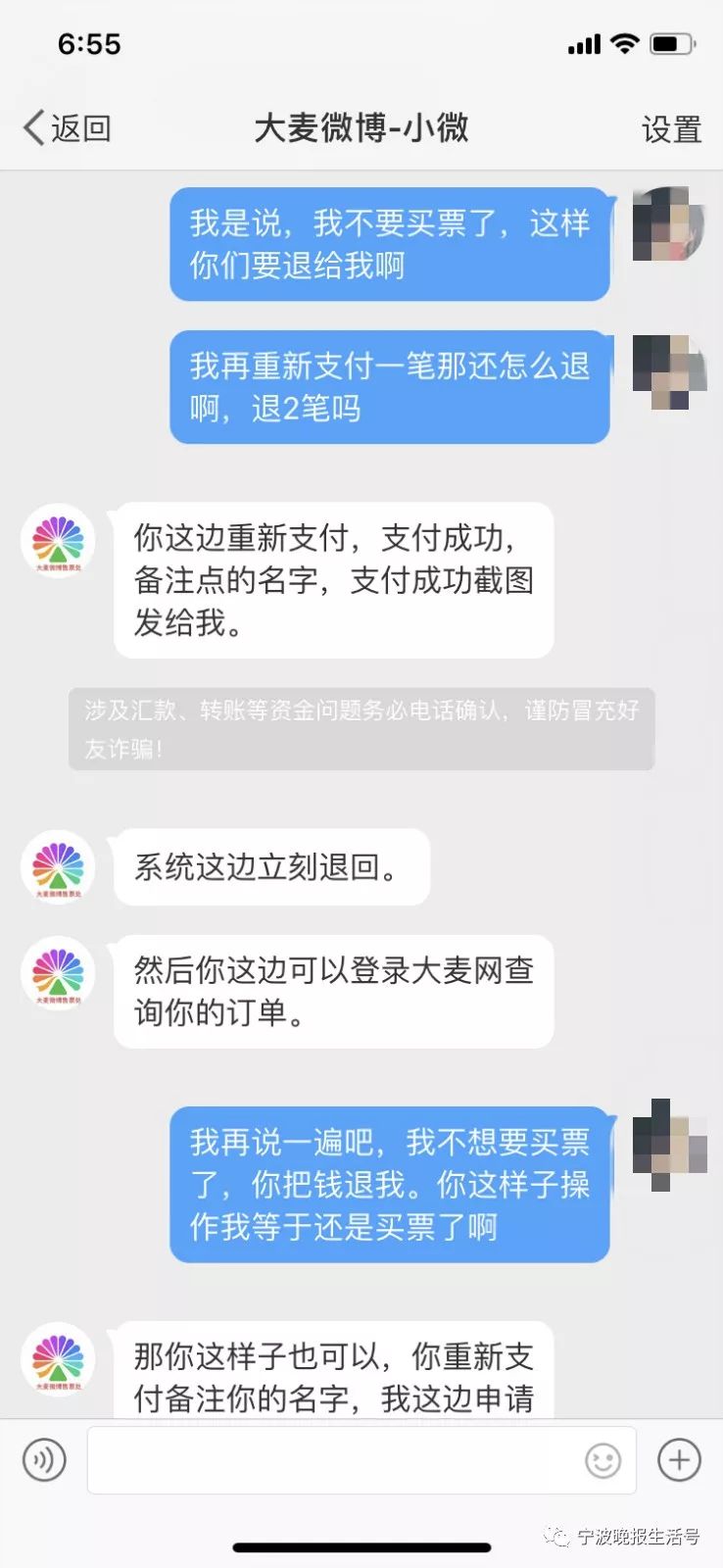Open the plus attachment menu
The height and width of the screenshot is (1568, 723).
click(679, 1459)
